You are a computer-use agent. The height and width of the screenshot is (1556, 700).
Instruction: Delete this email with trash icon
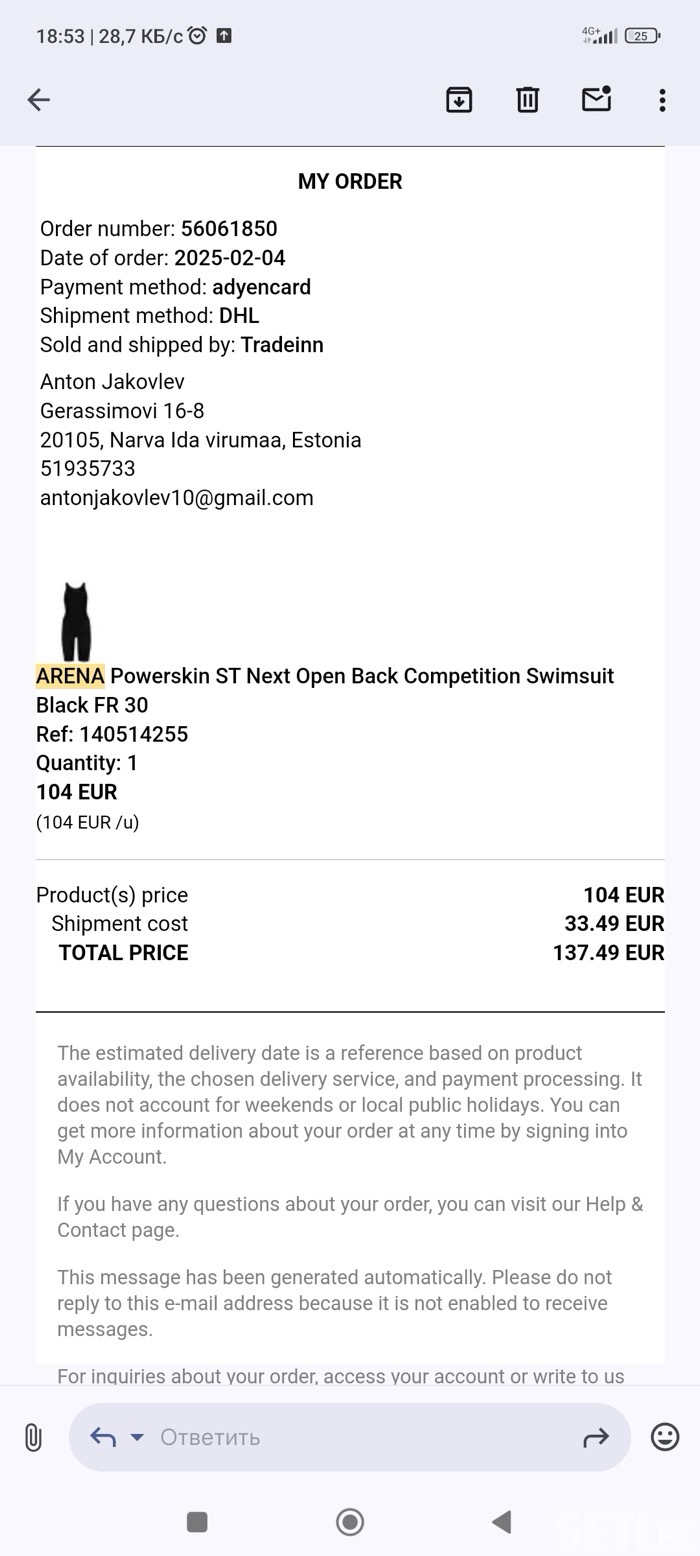click(527, 99)
